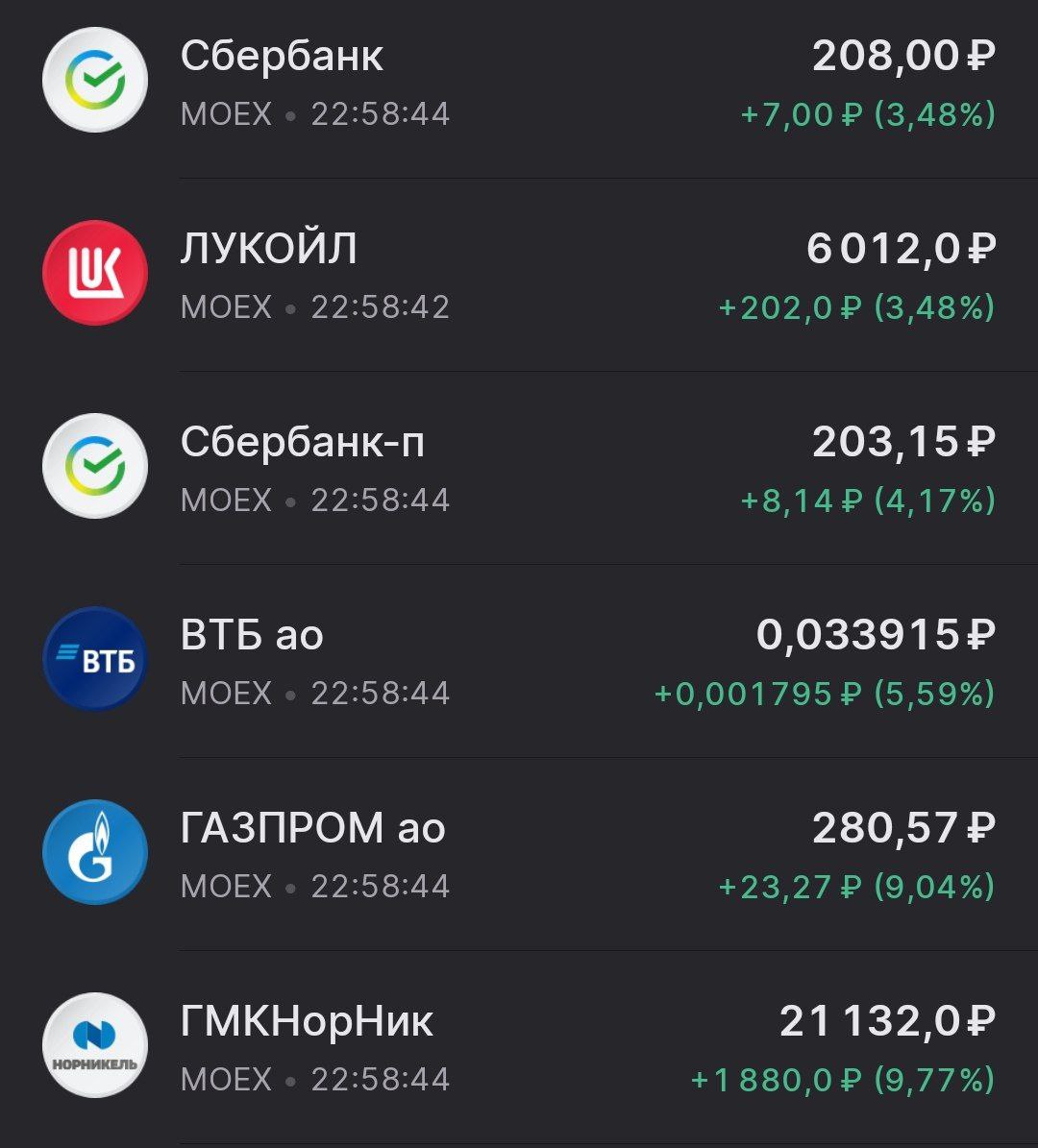Click the ГАЗПРОМ gain +23,27 ₽ (9,04%)
The height and width of the screenshot is (1148, 1038).
click(x=853, y=884)
